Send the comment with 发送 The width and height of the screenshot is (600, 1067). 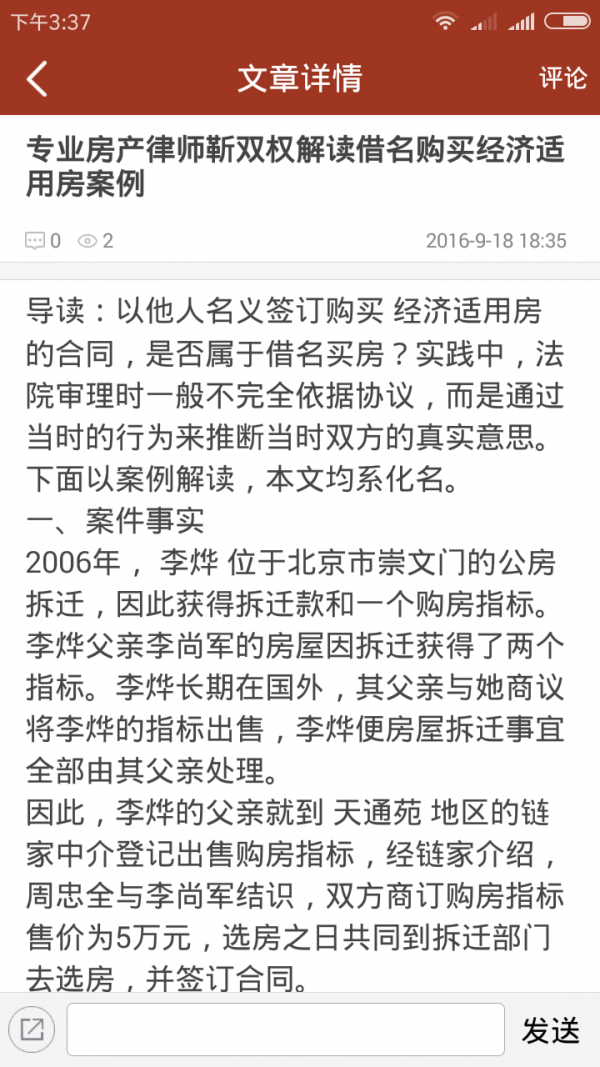pyautogui.click(x=550, y=1029)
